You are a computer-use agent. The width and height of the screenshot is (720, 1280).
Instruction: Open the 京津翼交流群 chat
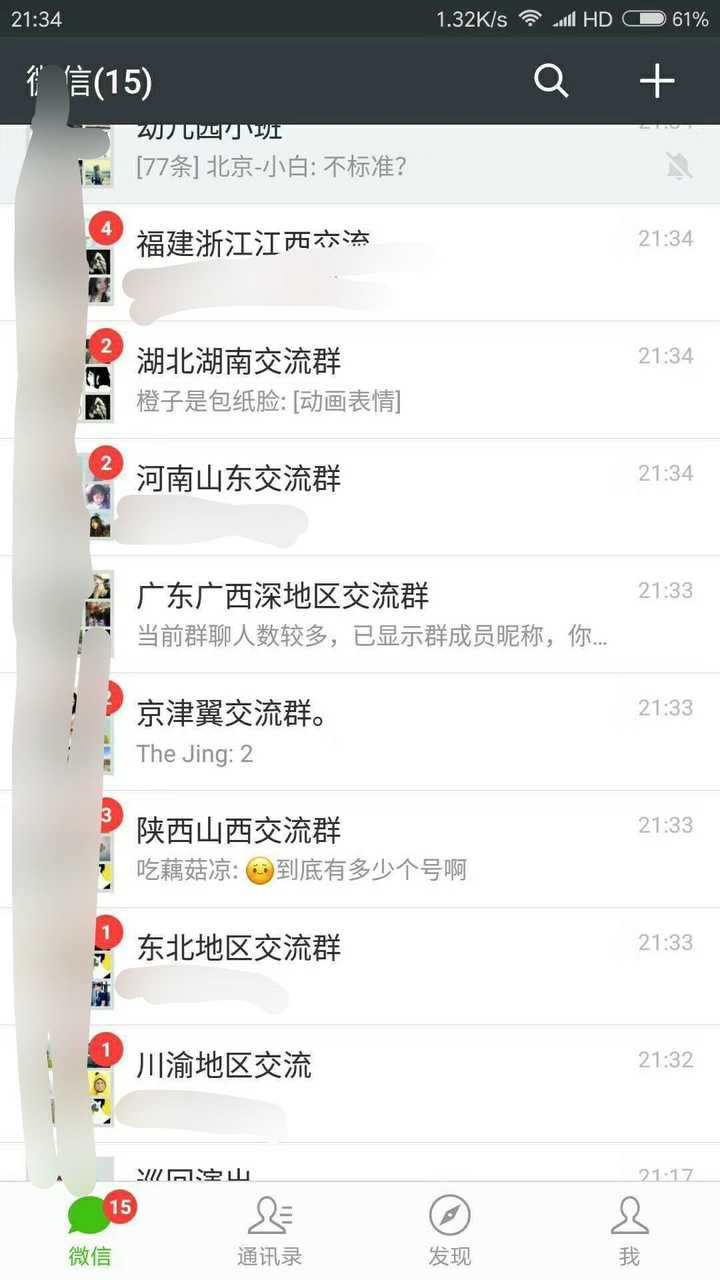tap(360, 730)
